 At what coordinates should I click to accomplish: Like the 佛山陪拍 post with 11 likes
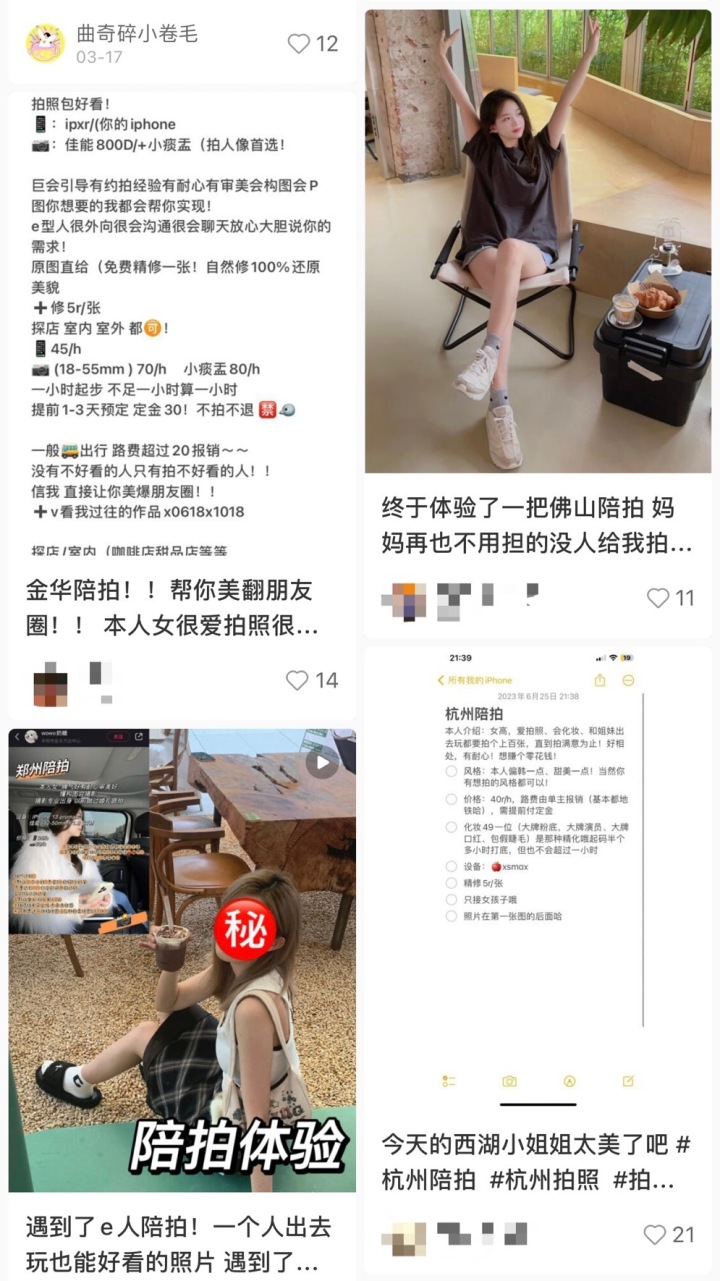point(658,598)
